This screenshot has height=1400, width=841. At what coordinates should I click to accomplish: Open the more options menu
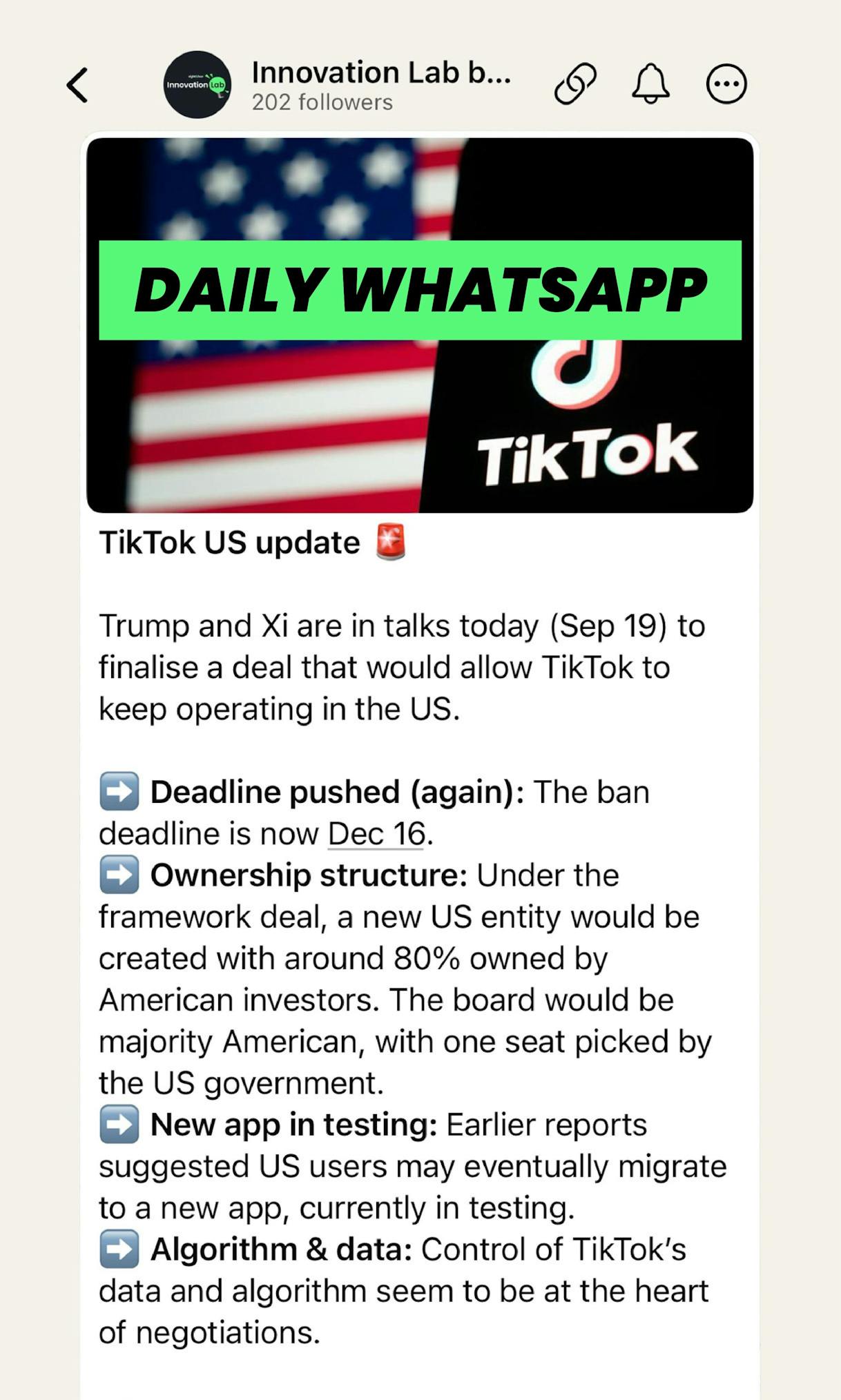(x=726, y=84)
